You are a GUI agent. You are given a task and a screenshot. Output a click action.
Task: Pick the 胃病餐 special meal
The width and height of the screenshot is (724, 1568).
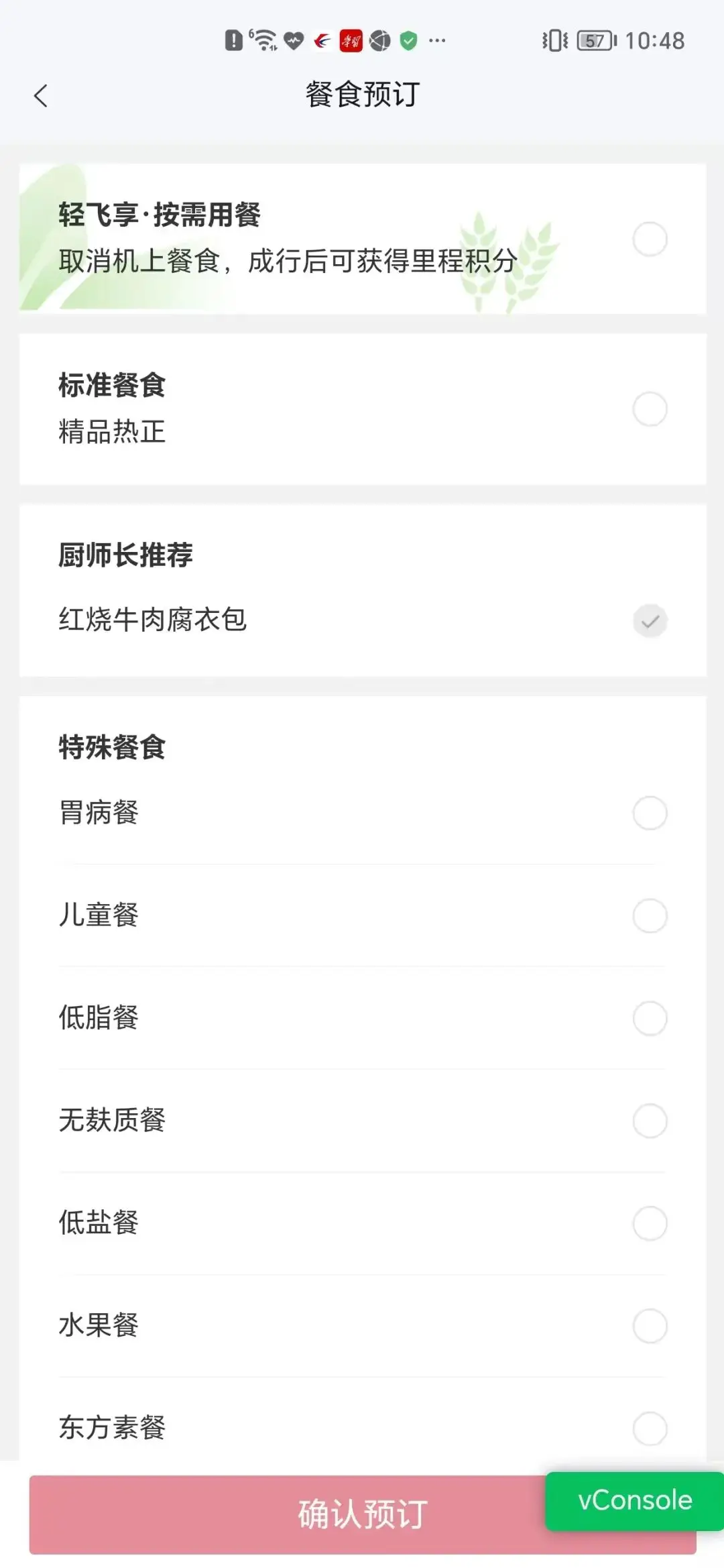tap(650, 813)
